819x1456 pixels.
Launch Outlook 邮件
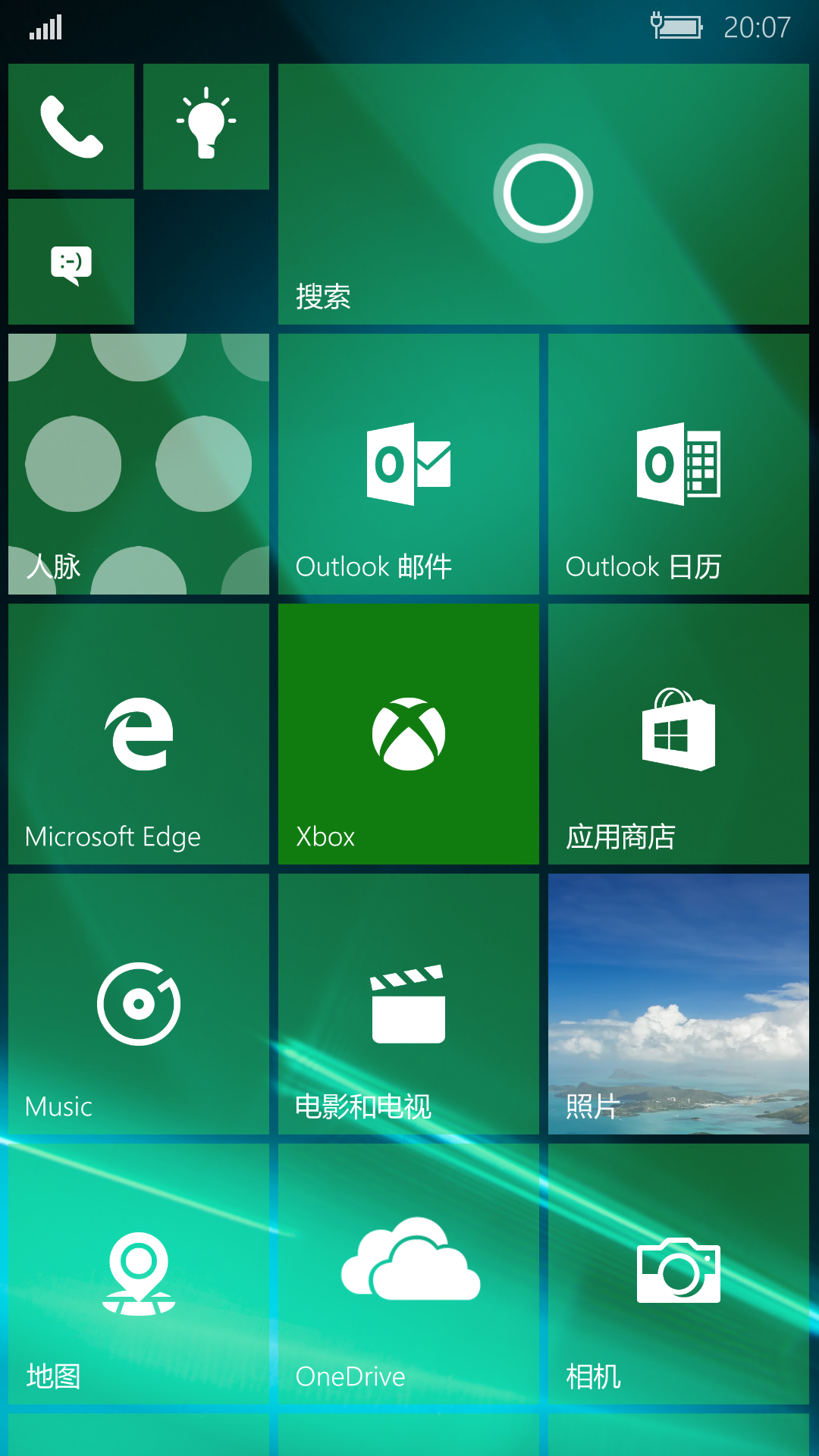409,464
